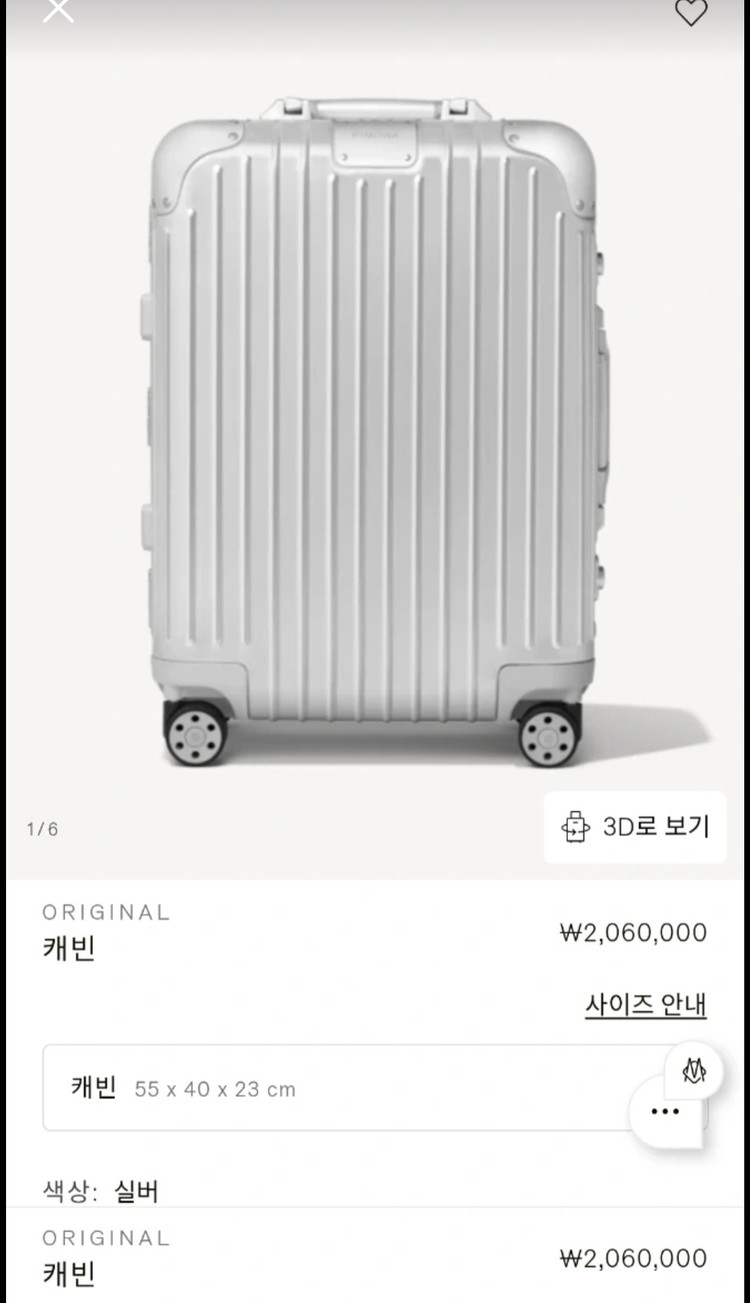Open the chat bubble with three dots
750x1303 pixels.
[x=665, y=1111]
